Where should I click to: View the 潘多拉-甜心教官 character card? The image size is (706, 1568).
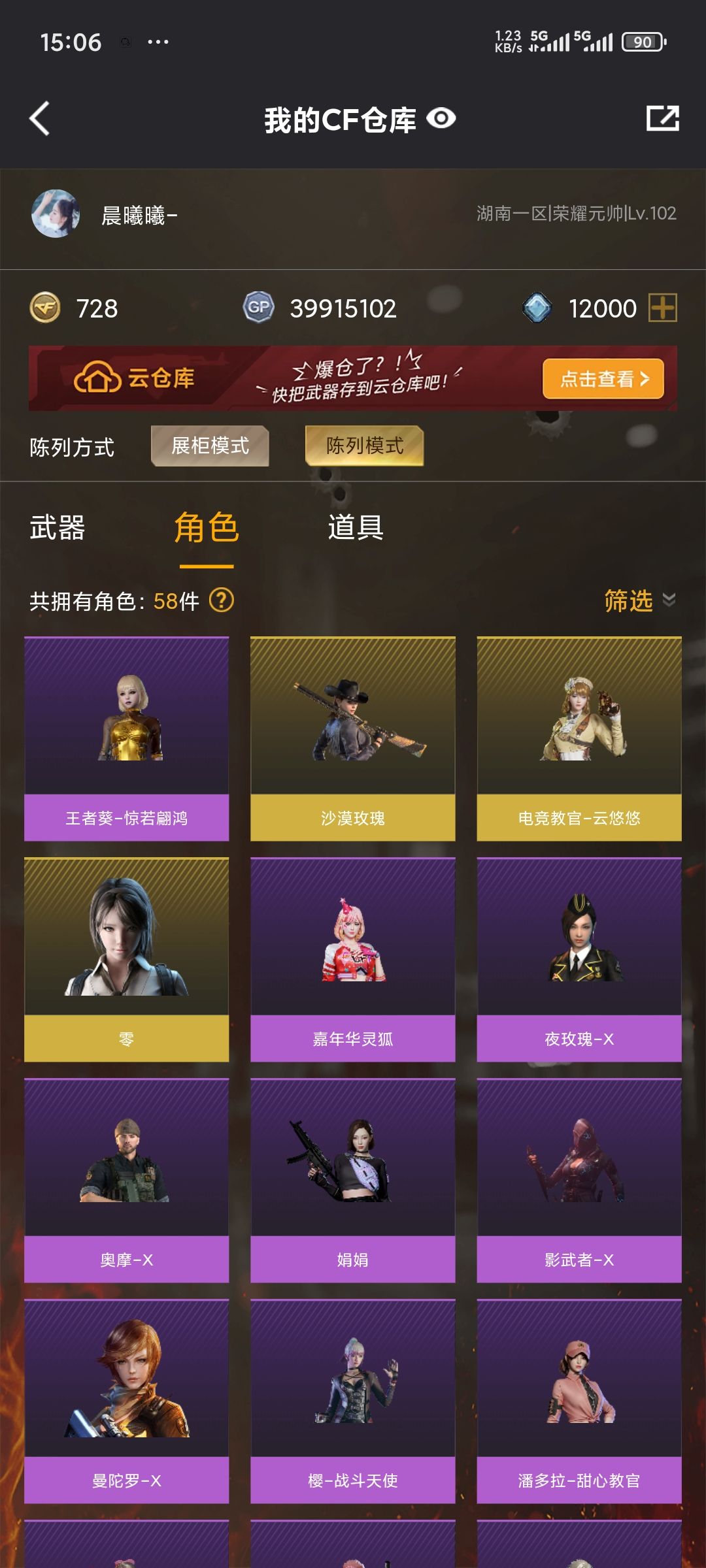[579, 1401]
